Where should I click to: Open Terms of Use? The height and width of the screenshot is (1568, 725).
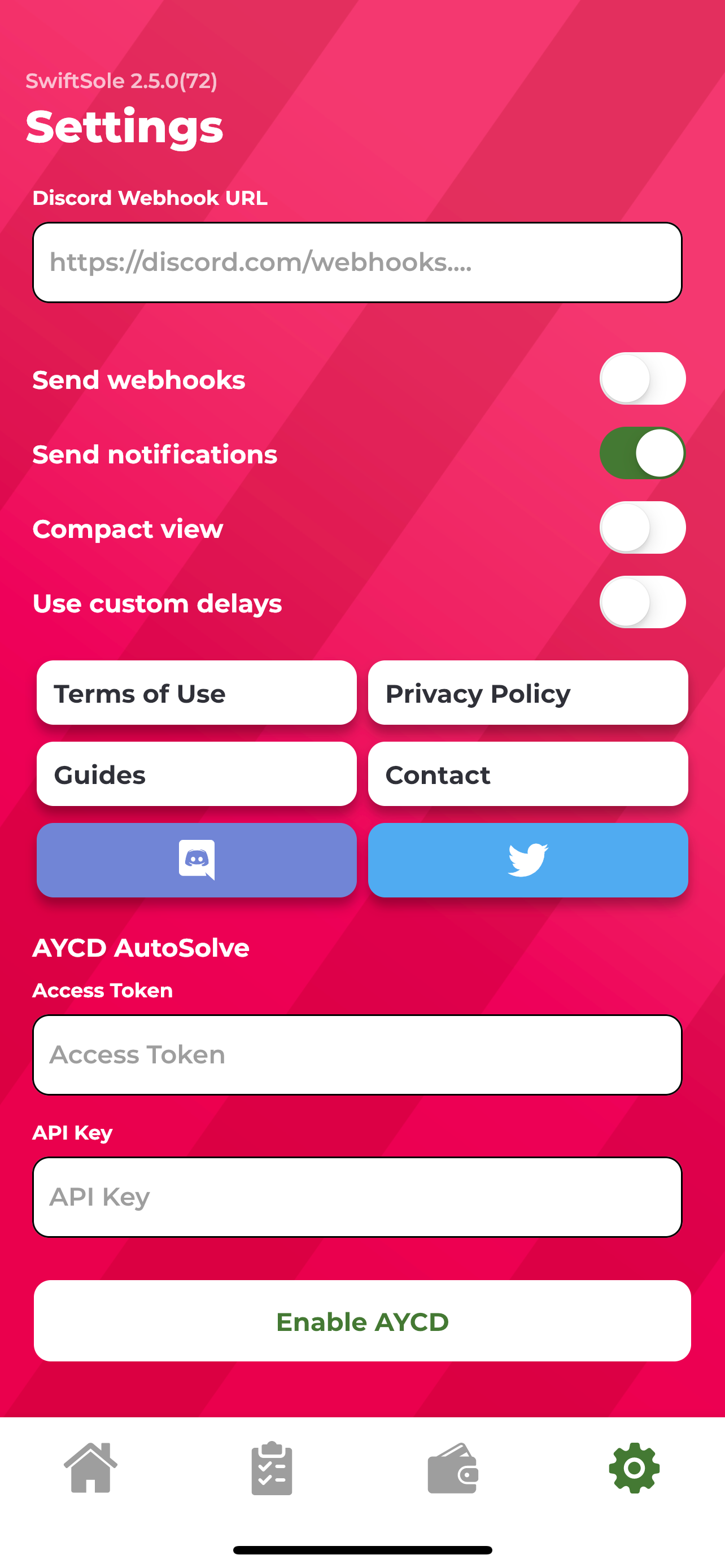tap(196, 693)
